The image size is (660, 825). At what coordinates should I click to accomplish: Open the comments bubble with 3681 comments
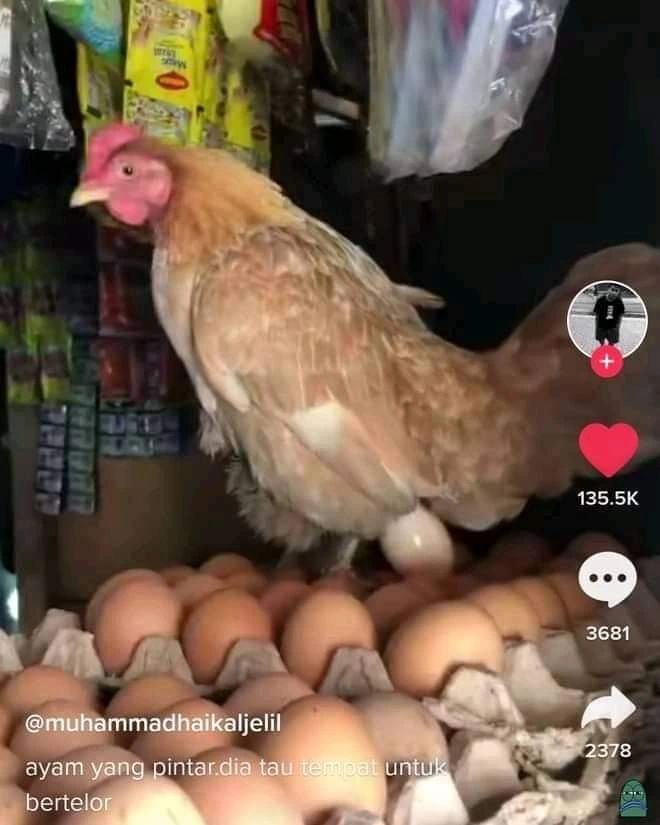click(x=607, y=580)
